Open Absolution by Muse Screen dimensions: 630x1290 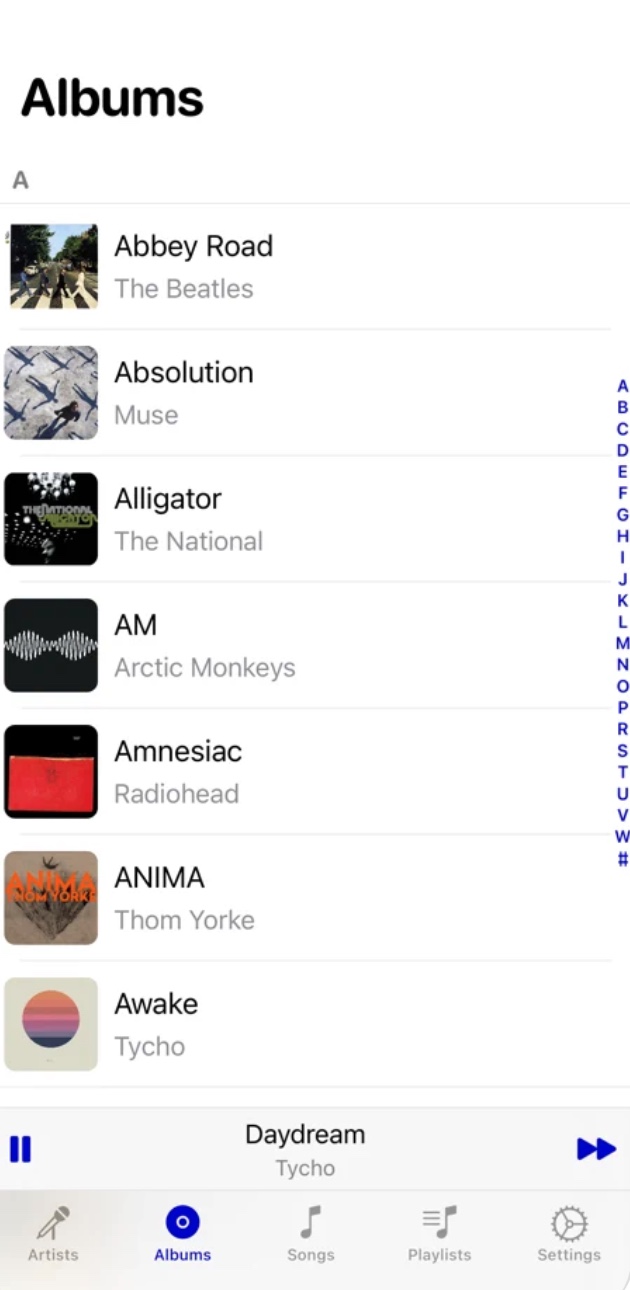300,392
